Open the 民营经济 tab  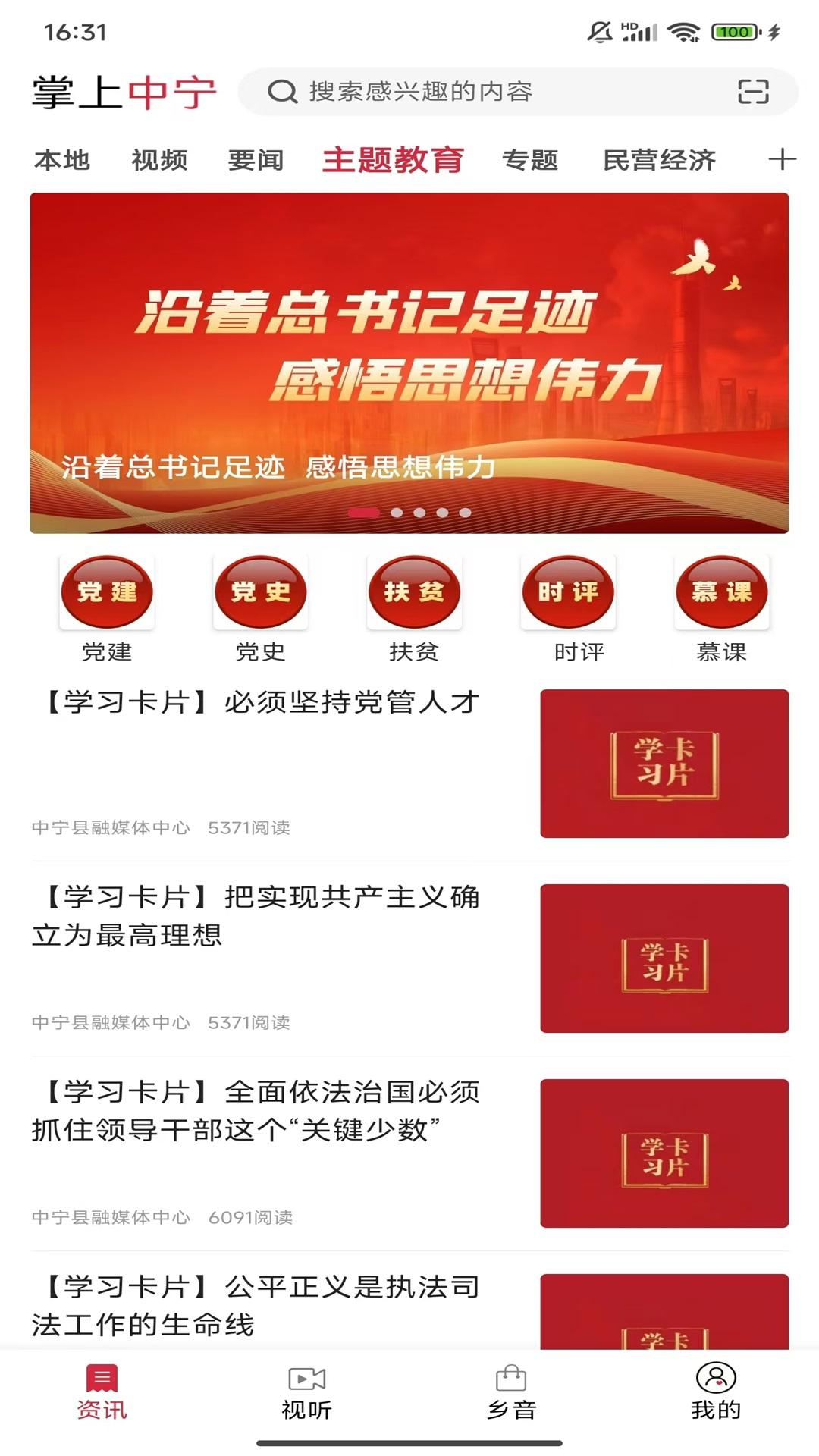[x=658, y=160]
